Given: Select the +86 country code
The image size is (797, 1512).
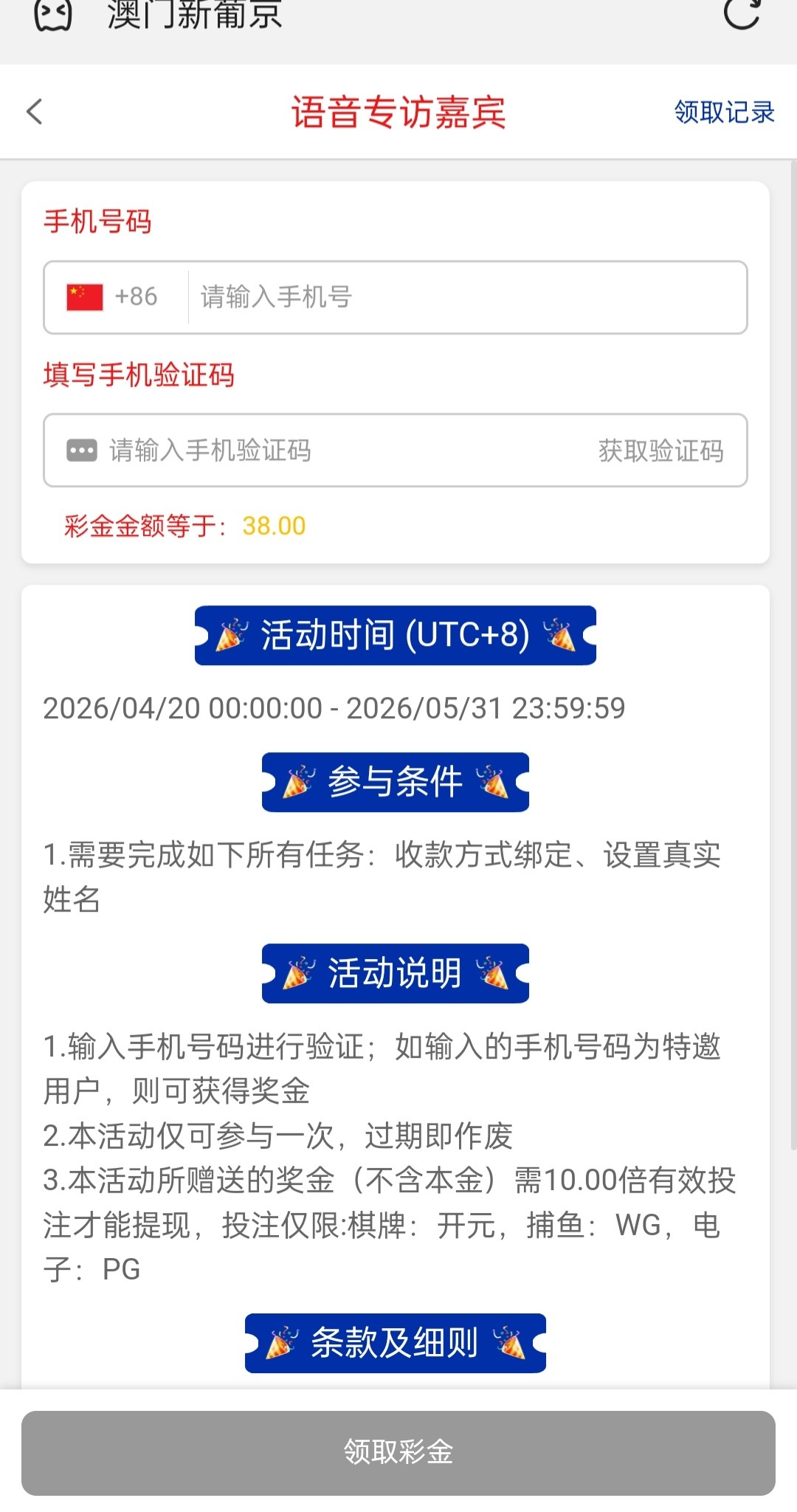Looking at the screenshot, I should pos(114,297).
